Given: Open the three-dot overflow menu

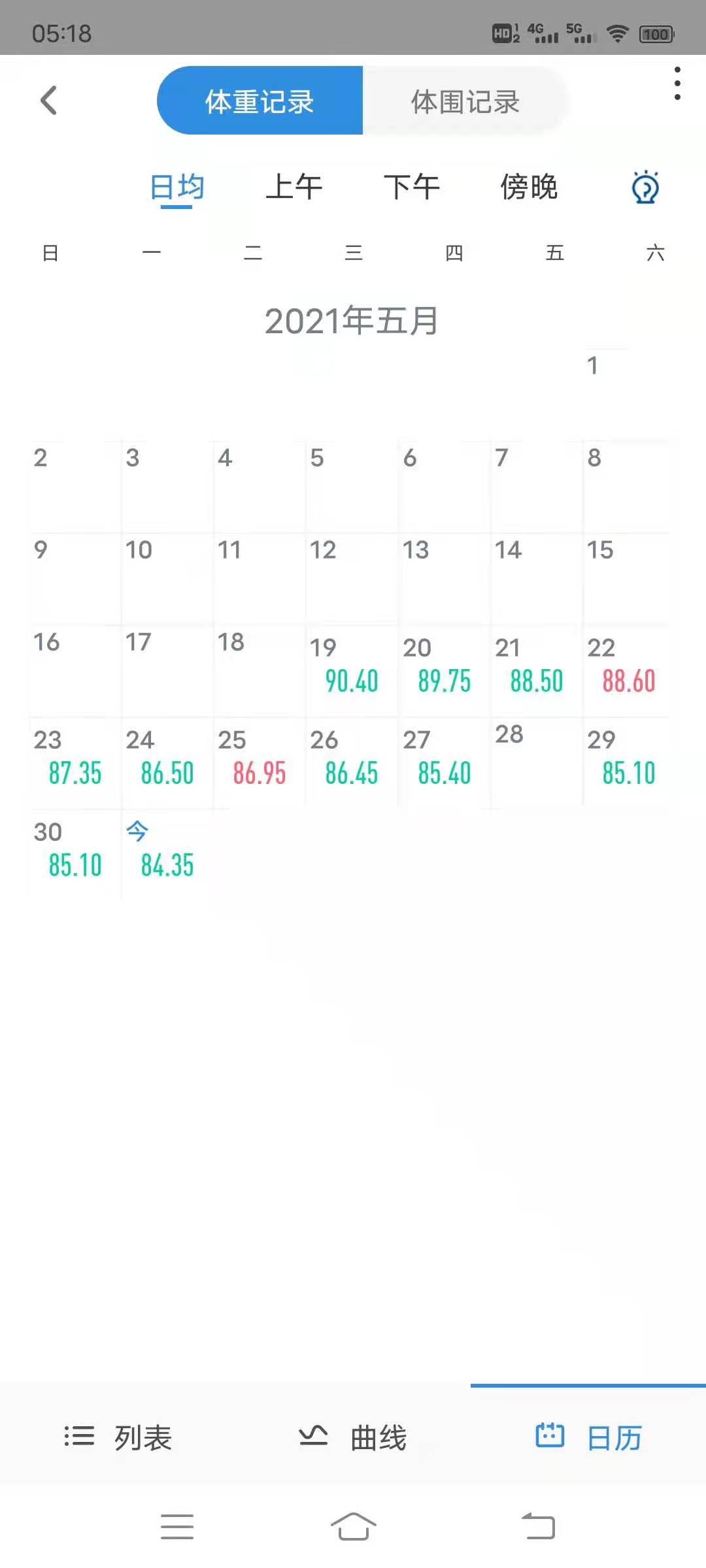Looking at the screenshot, I should 677,84.
